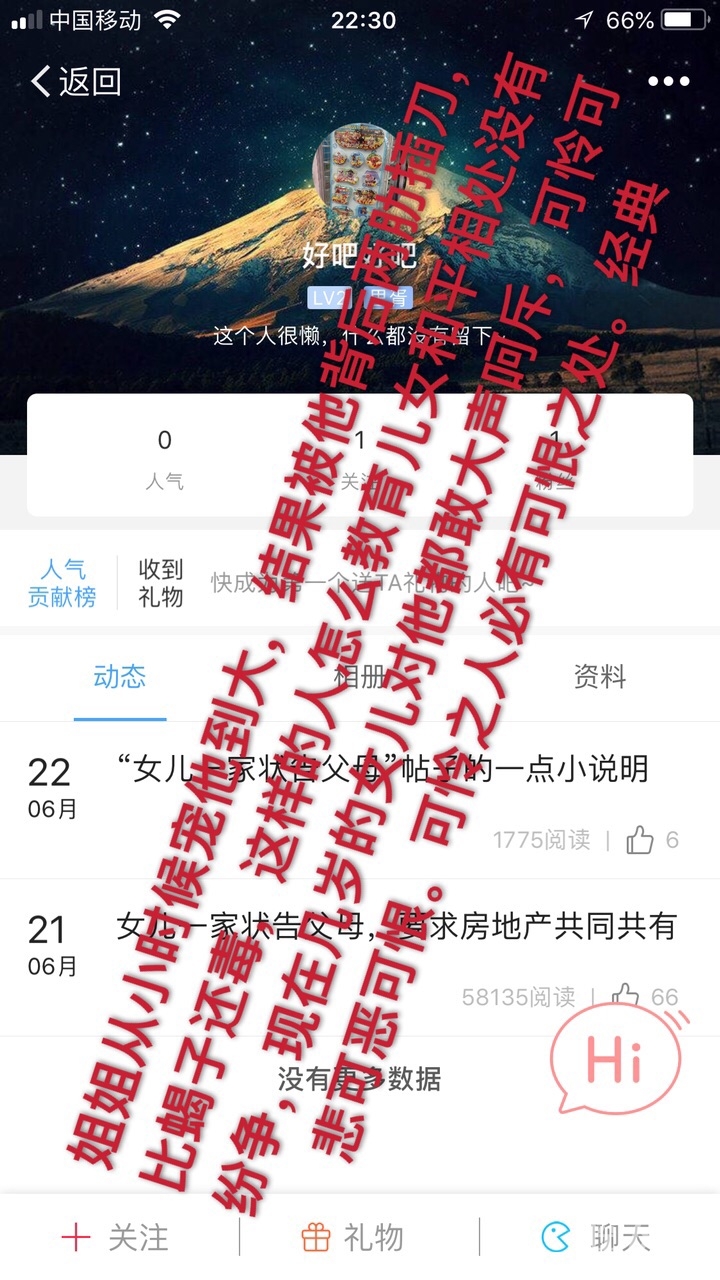Like the post with 1775 reads
This screenshot has width=720, height=1280.
(x=641, y=840)
